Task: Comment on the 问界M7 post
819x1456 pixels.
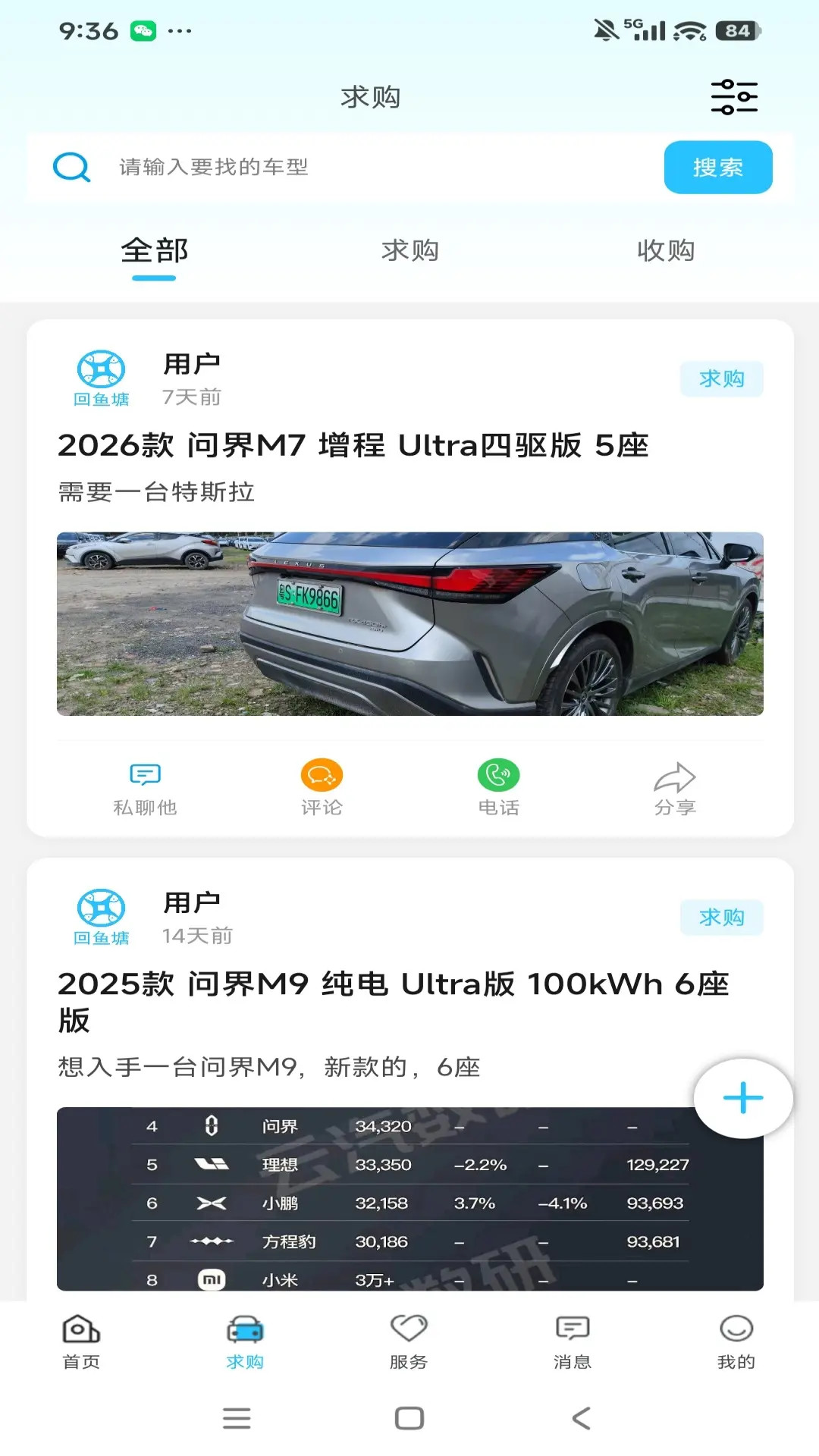Action: (322, 788)
